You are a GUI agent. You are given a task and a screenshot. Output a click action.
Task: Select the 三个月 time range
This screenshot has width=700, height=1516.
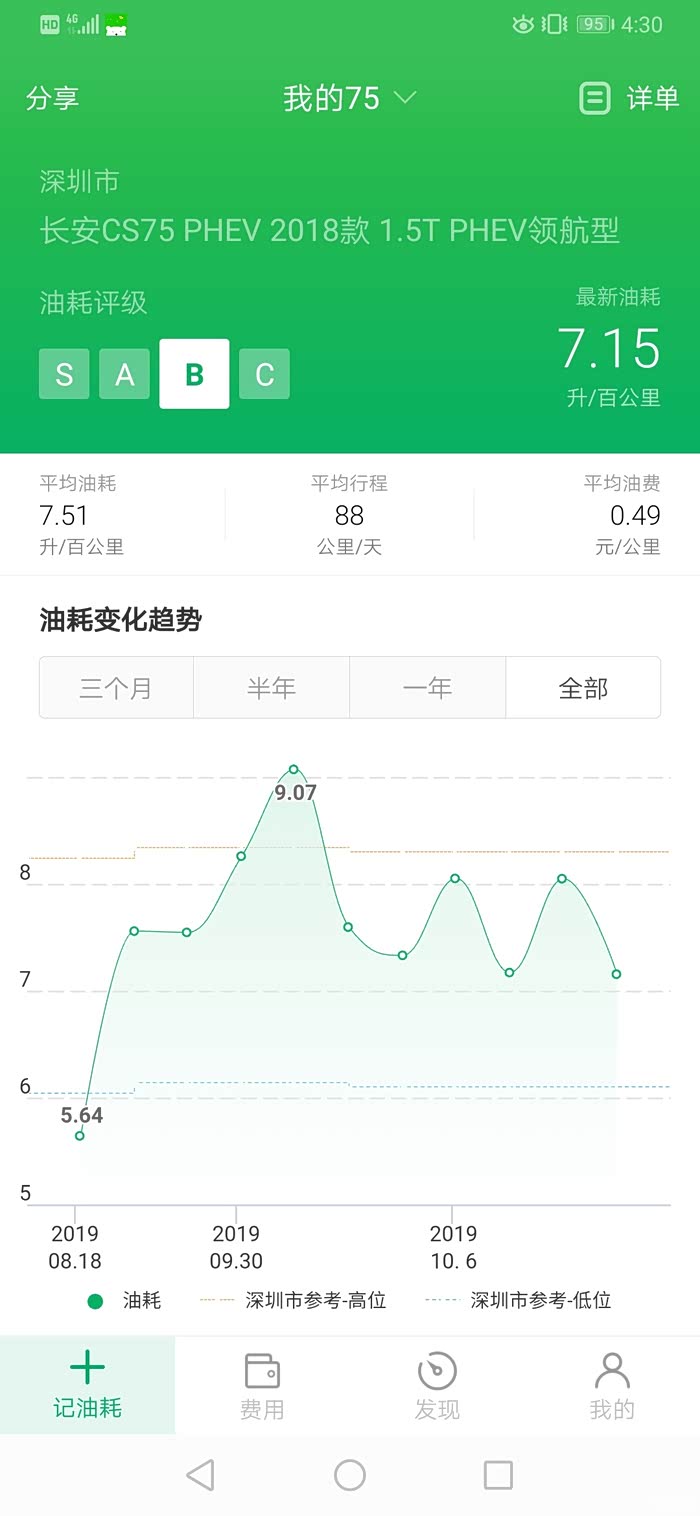(x=116, y=688)
